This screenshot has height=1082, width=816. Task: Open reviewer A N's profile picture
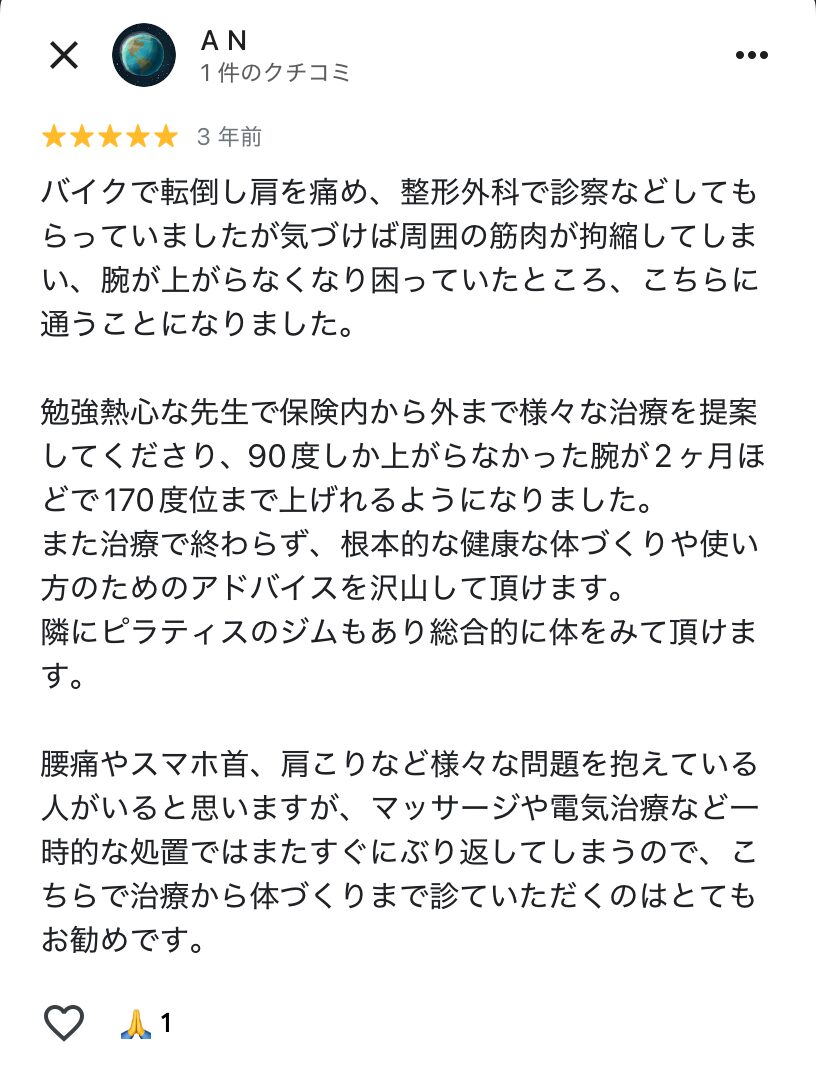pos(144,55)
